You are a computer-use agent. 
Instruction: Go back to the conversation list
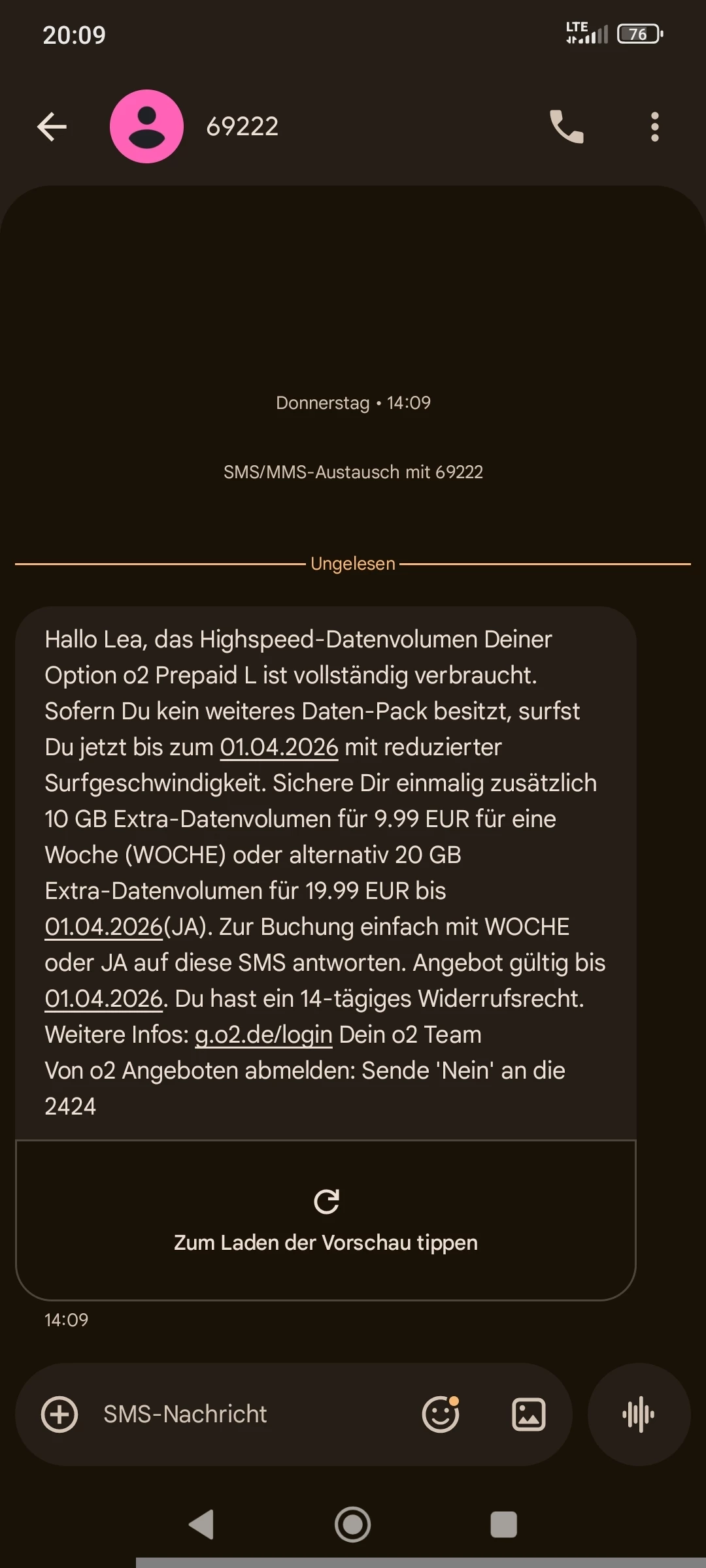[52, 127]
